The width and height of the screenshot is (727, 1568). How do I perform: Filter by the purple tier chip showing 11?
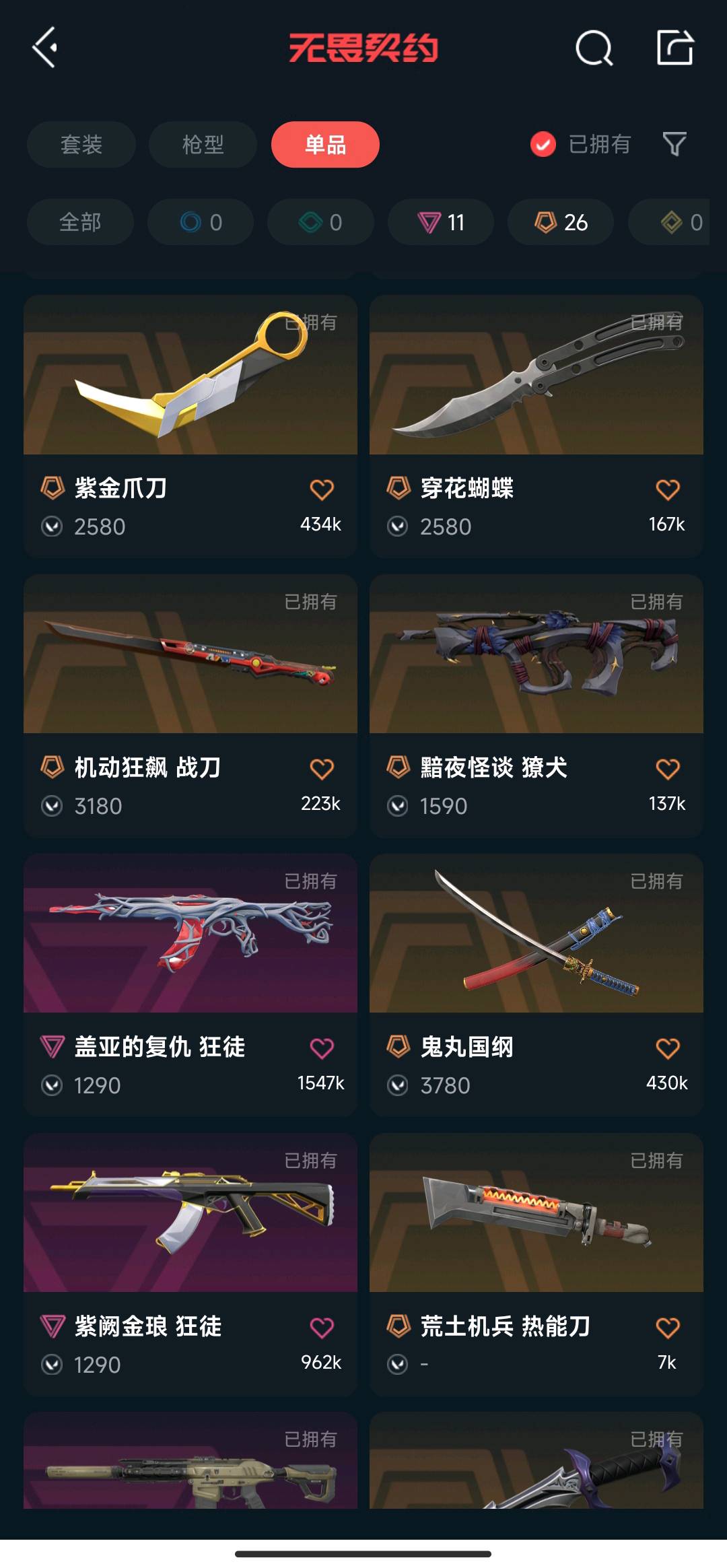[441, 222]
